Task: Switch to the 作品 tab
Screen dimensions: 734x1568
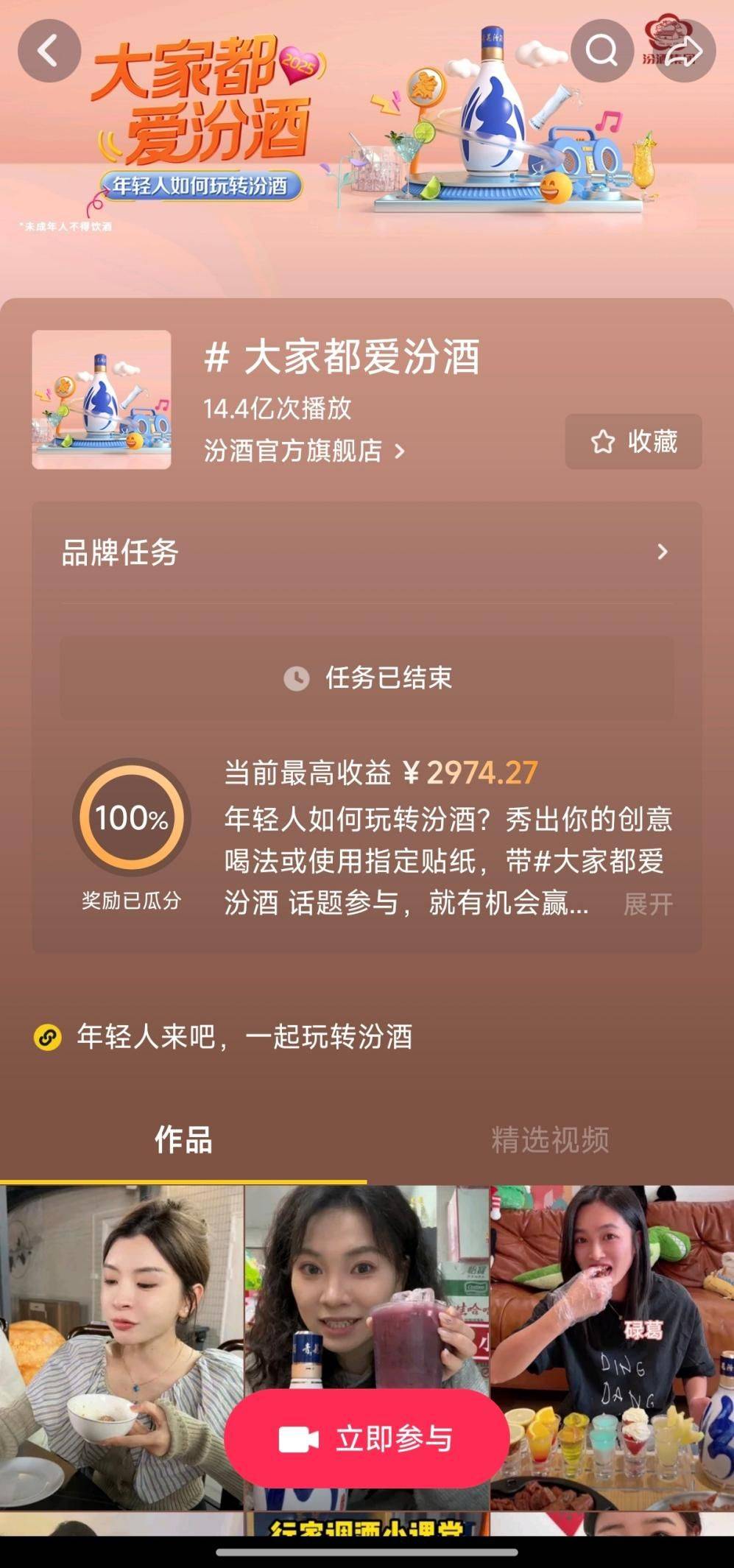Action: click(x=183, y=1140)
